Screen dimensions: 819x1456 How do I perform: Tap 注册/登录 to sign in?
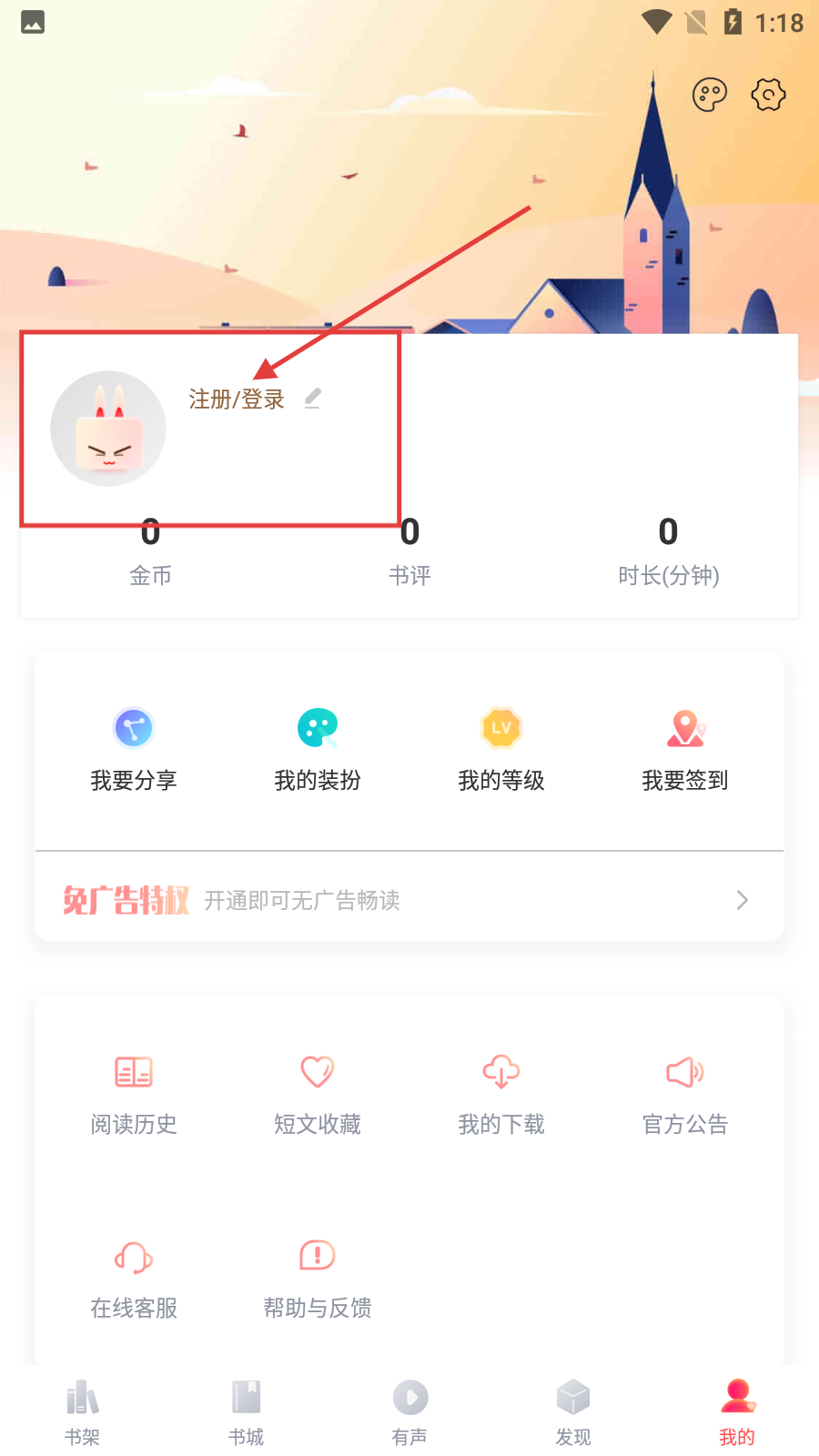click(237, 399)
